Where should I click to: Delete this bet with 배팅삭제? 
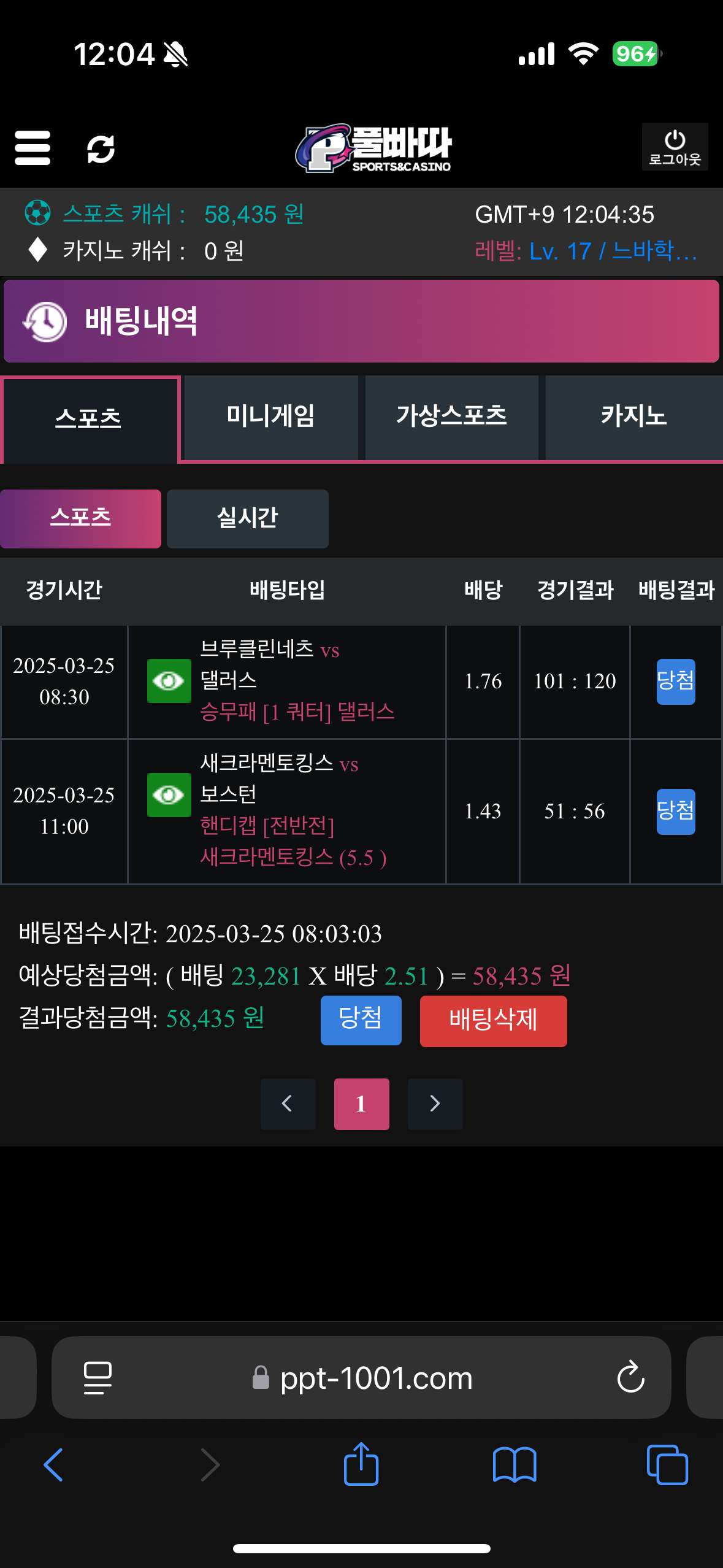pyautogui.click(x=493, y=1021)
